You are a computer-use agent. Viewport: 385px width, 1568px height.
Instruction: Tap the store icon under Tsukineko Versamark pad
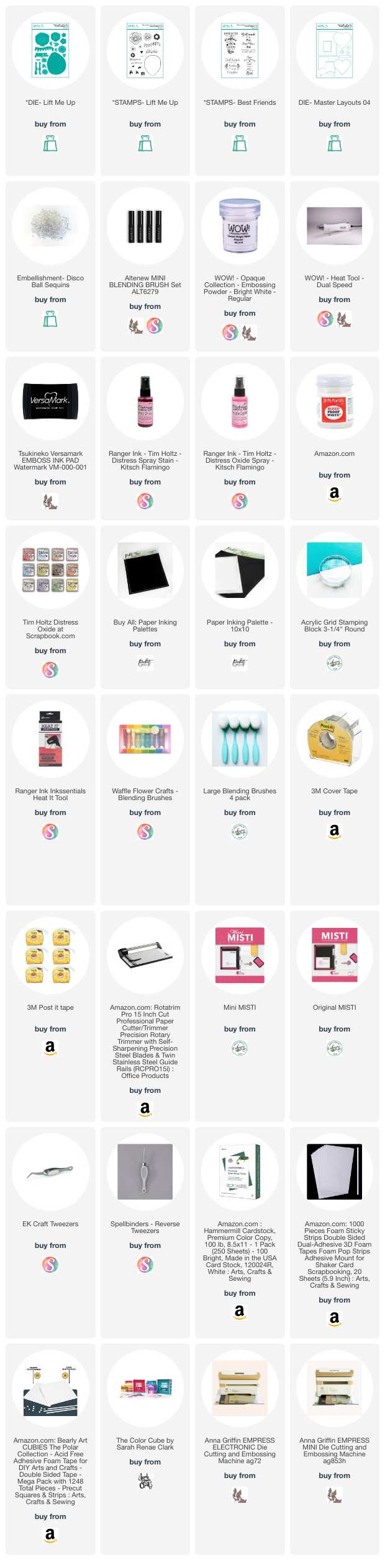(x=50, y=501)
